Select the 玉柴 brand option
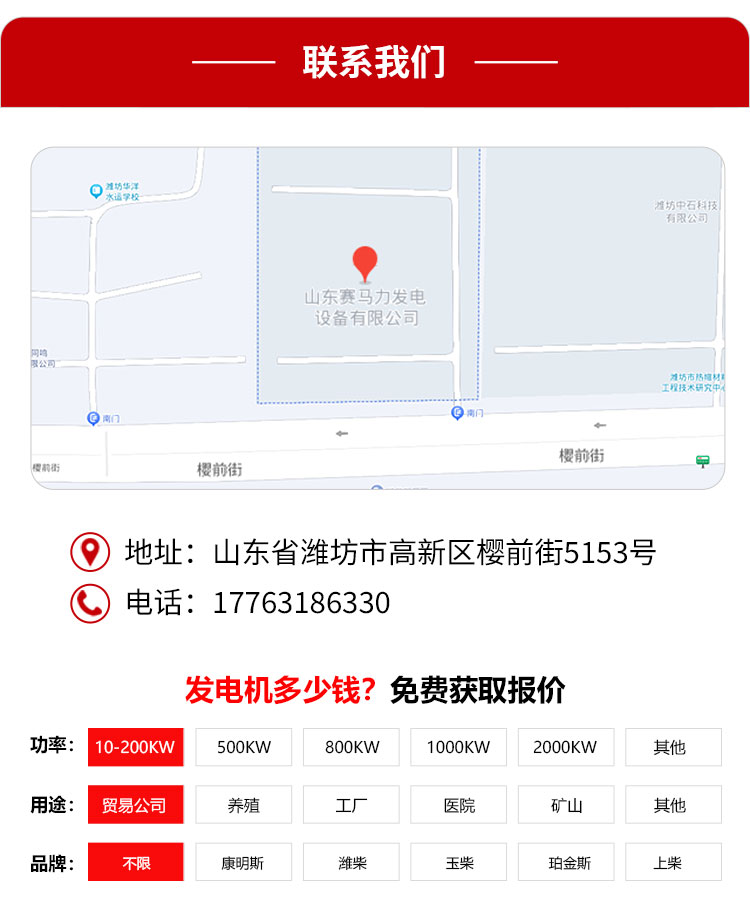Image resolution: width=750 pixels, height=905 pixels. tap(458, 862)
